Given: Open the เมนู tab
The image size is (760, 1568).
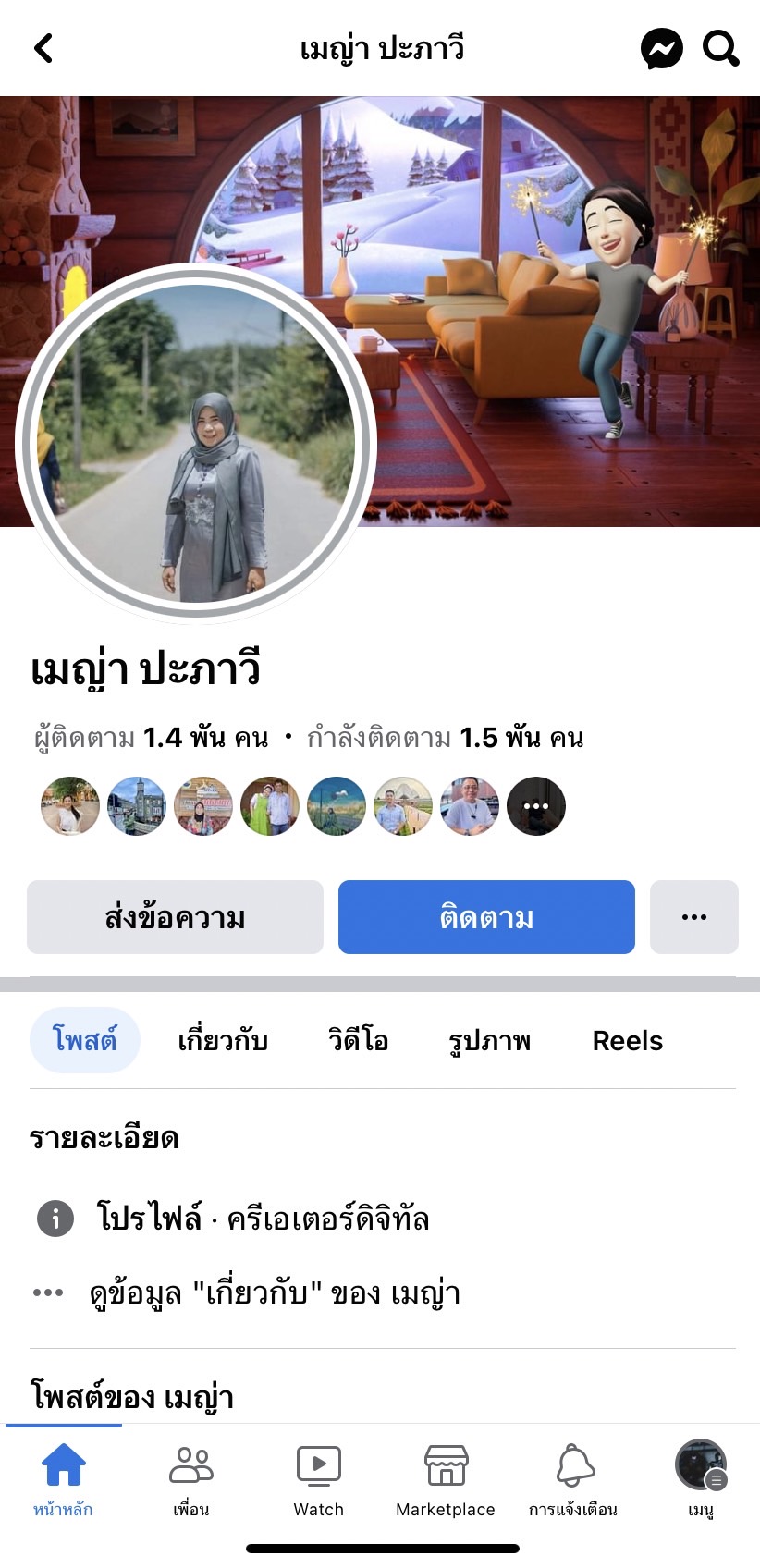Looking at the screenshot, I should click(701, 1479).
